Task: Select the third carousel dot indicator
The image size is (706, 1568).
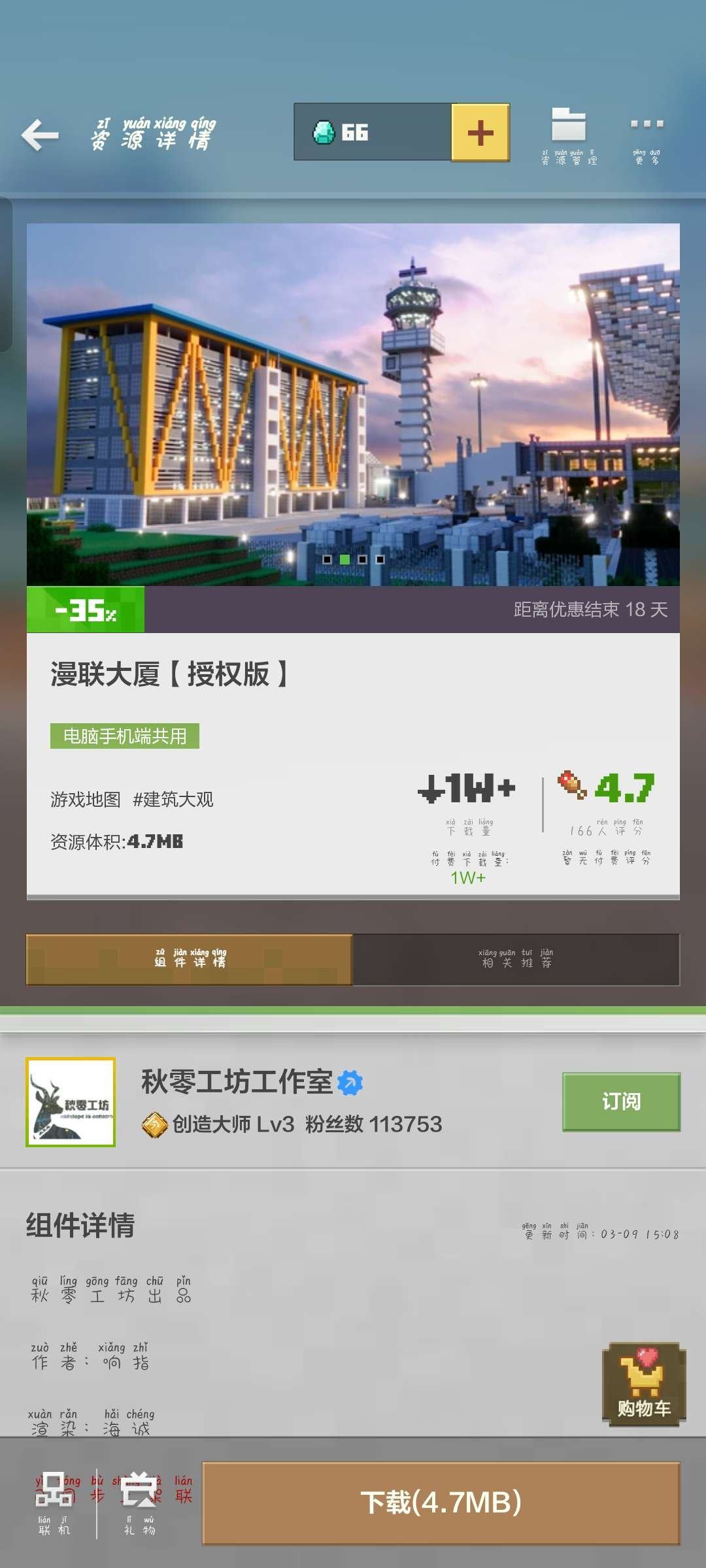Action: (363, 559)
